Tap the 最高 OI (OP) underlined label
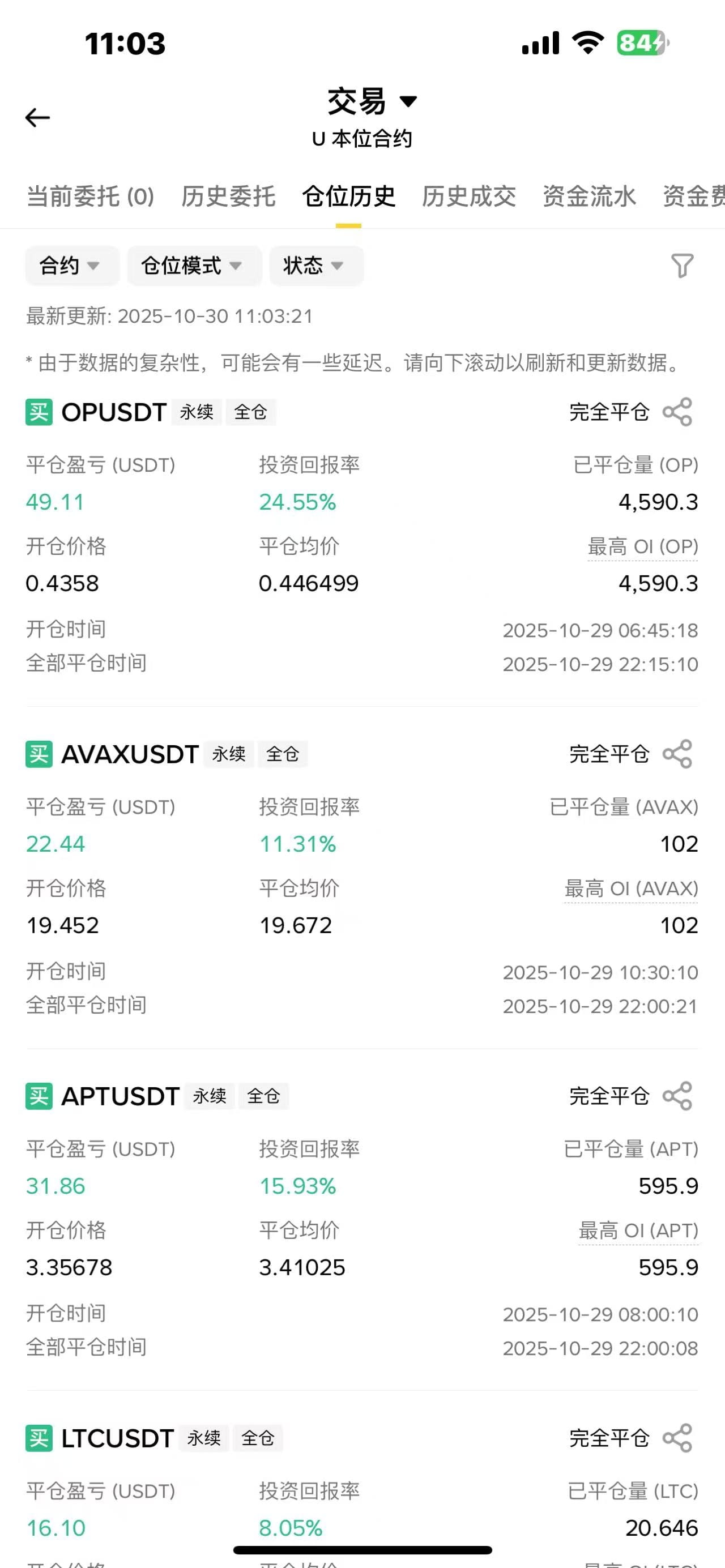The image size is (725, 1568). tap(643, 546)
